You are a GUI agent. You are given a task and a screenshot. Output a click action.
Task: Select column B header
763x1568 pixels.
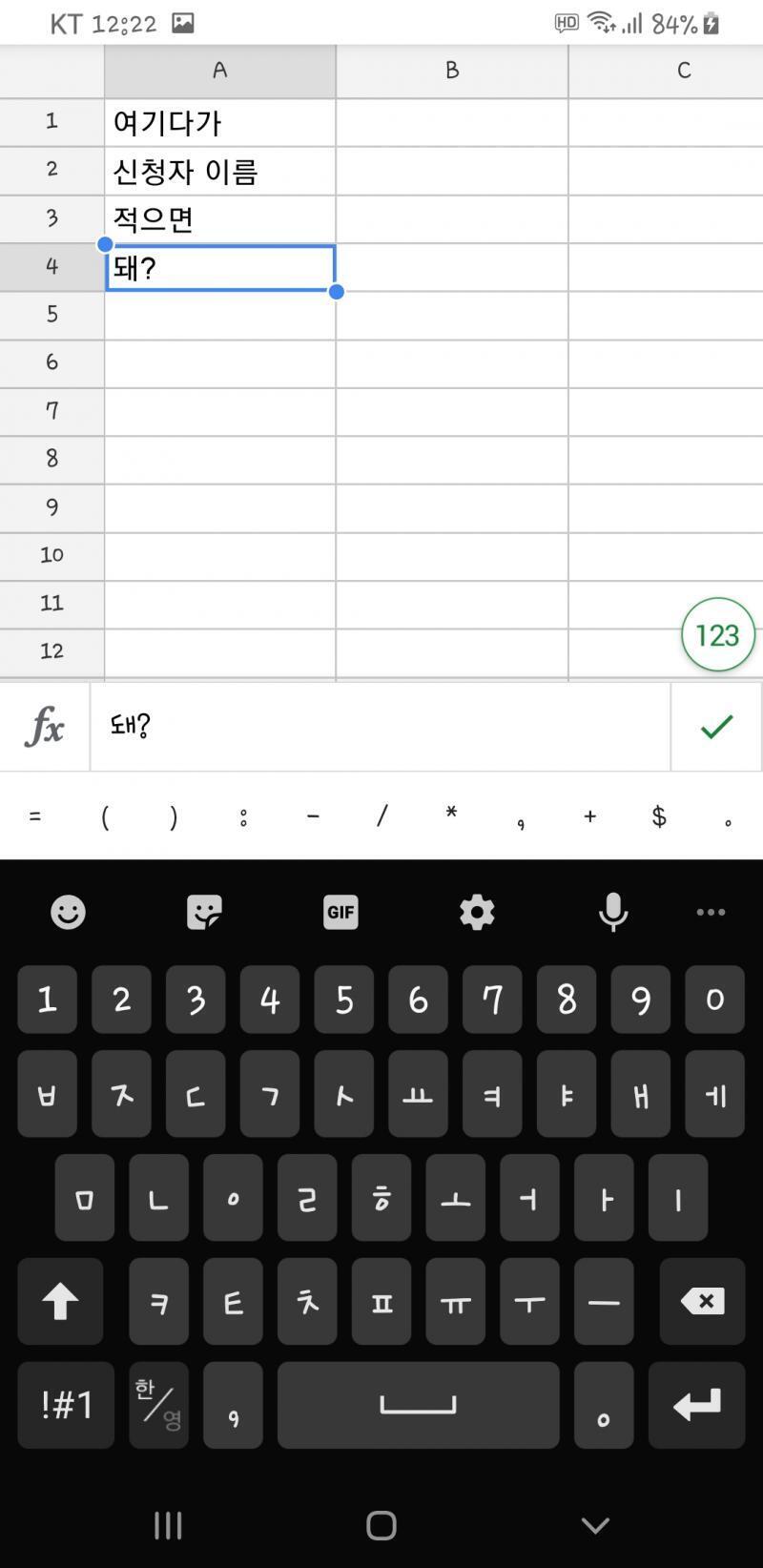tap(452, 71)
